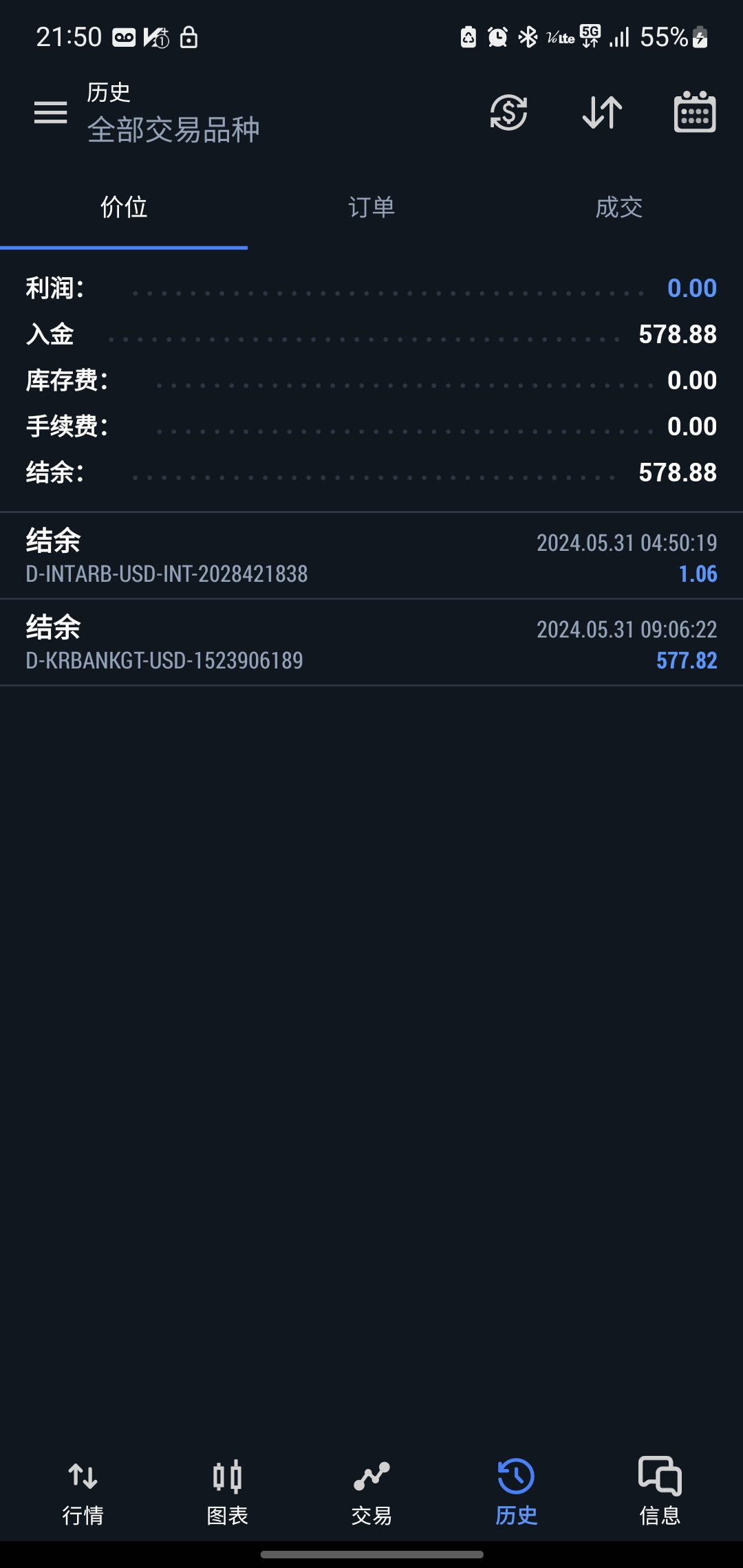The image size is (743, 1568).
Task: Open the hamburger drawer menu
Action: (x=51, y=112)
